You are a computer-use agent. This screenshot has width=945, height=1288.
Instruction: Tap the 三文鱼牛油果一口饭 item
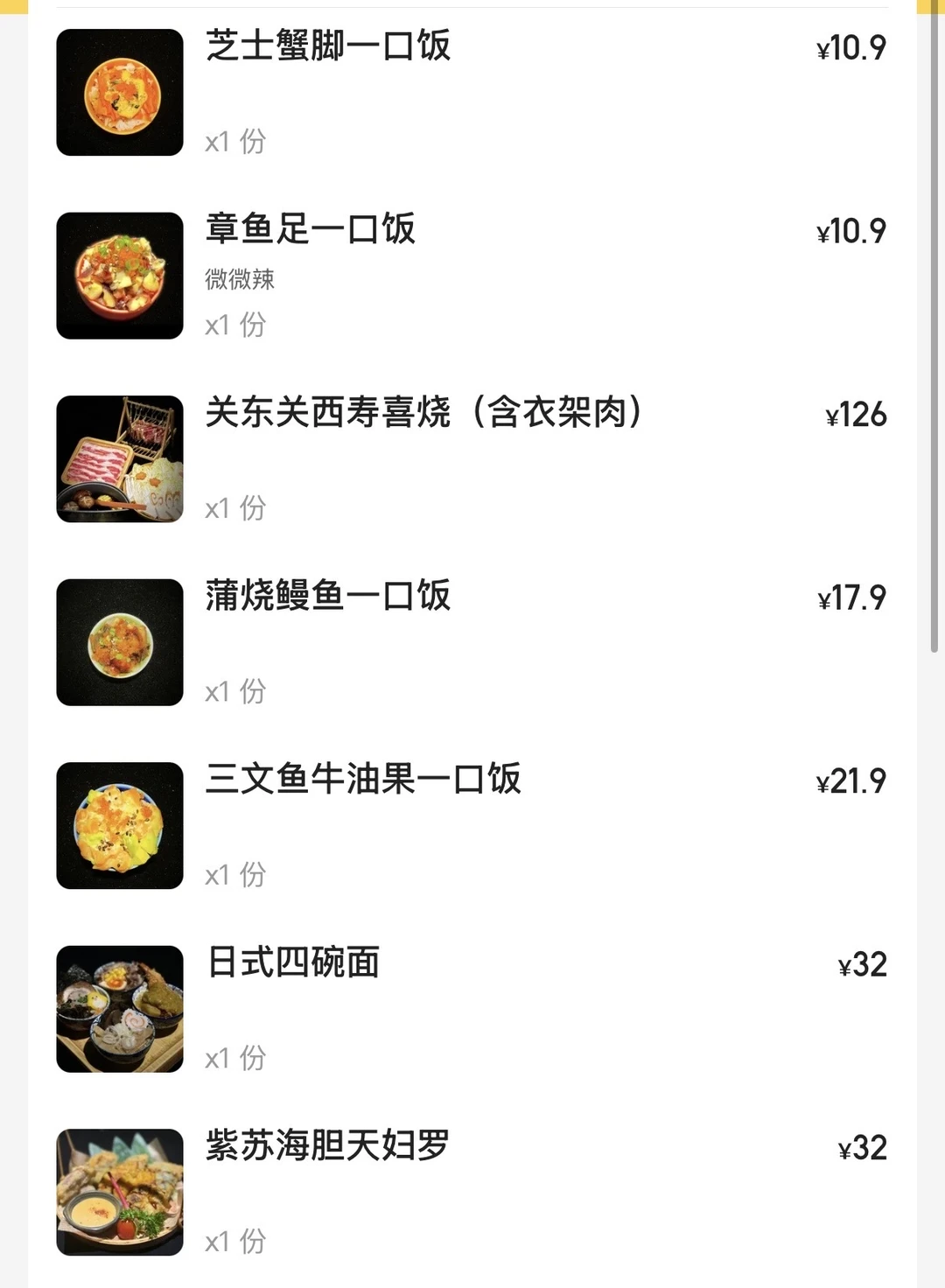coord(363,780)
